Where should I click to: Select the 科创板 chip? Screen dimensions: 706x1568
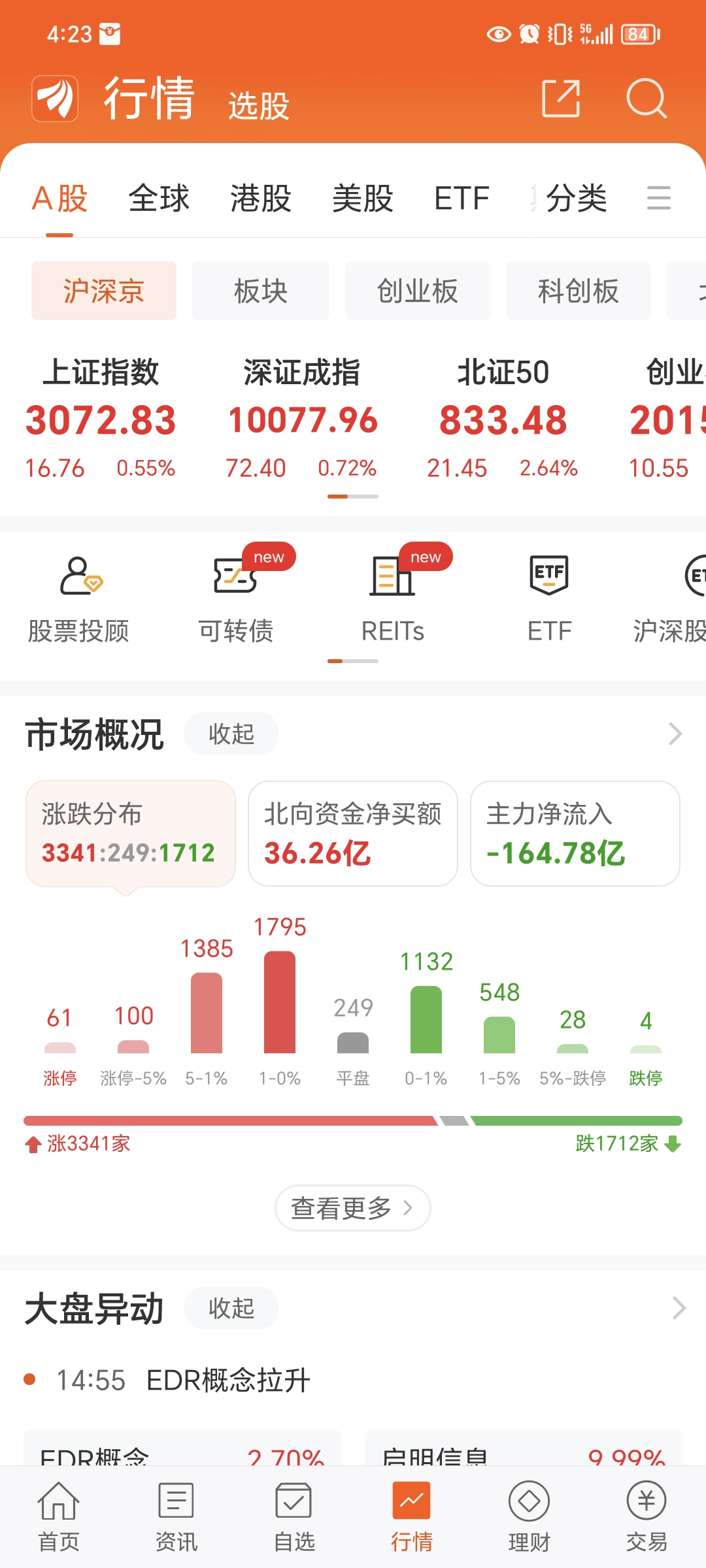[579, 291]
